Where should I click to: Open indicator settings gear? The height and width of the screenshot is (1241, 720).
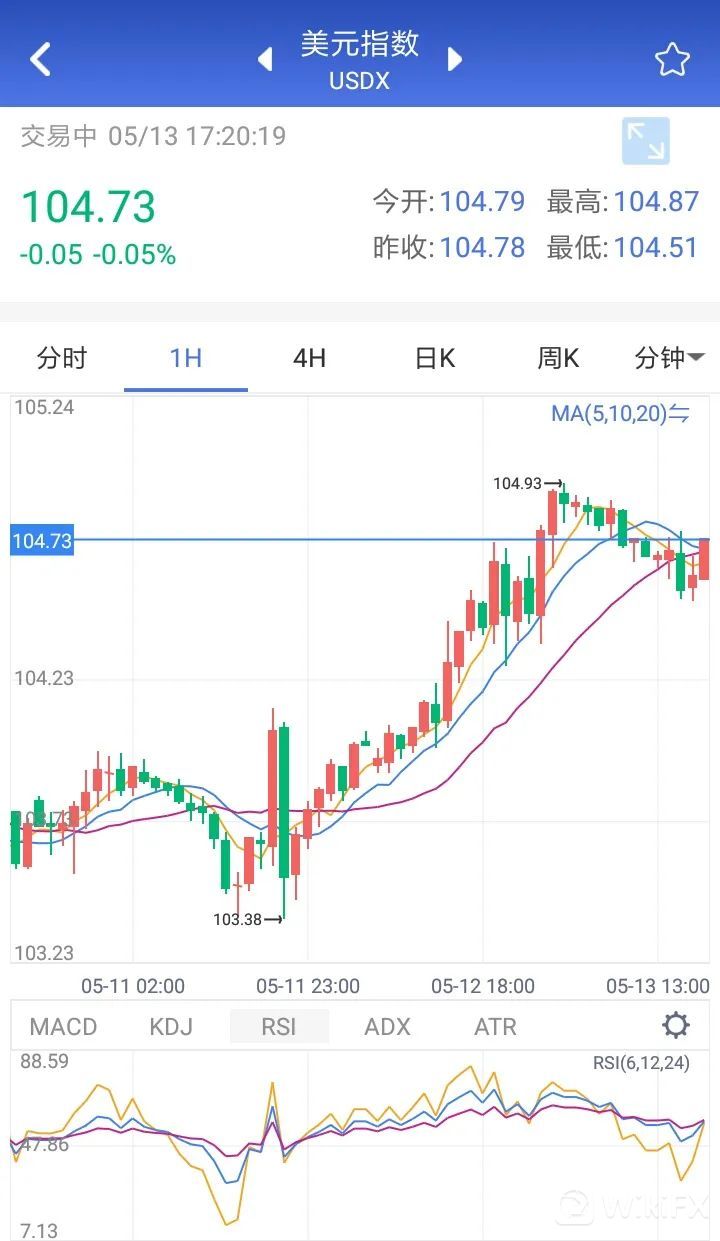[x=676, y=1025]
